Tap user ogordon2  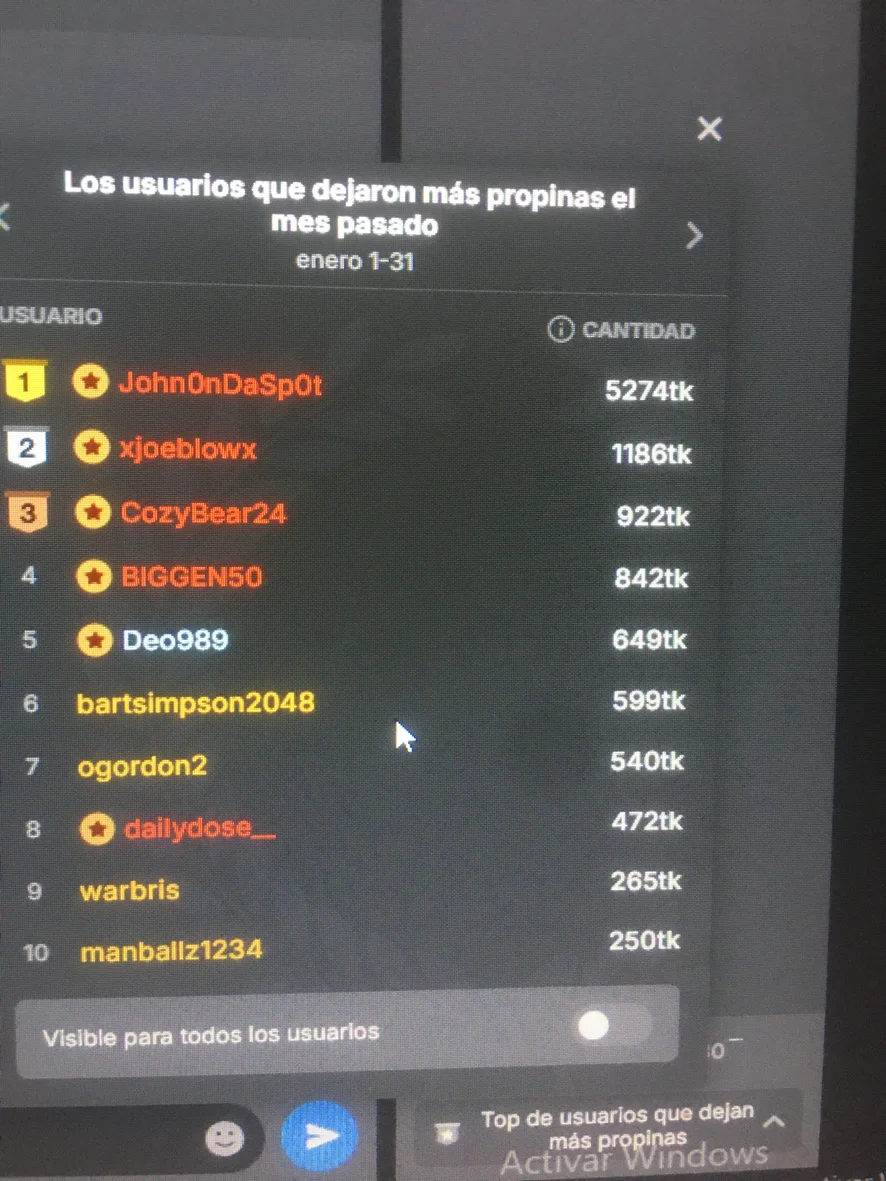142,767
